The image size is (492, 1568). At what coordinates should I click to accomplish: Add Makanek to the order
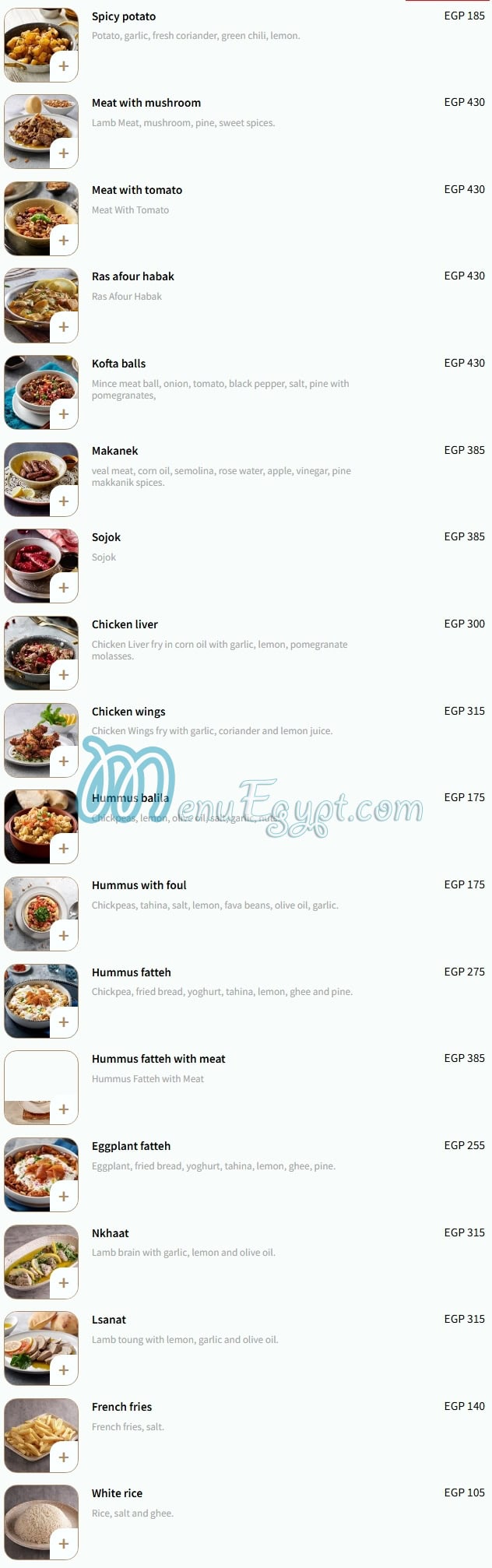click(64, 501)
